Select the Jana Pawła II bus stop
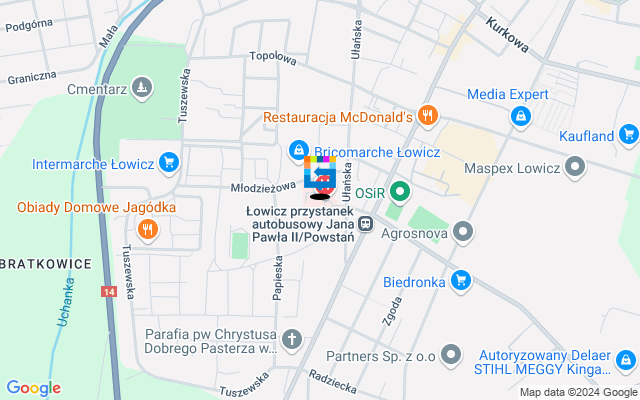 [366, 226]
